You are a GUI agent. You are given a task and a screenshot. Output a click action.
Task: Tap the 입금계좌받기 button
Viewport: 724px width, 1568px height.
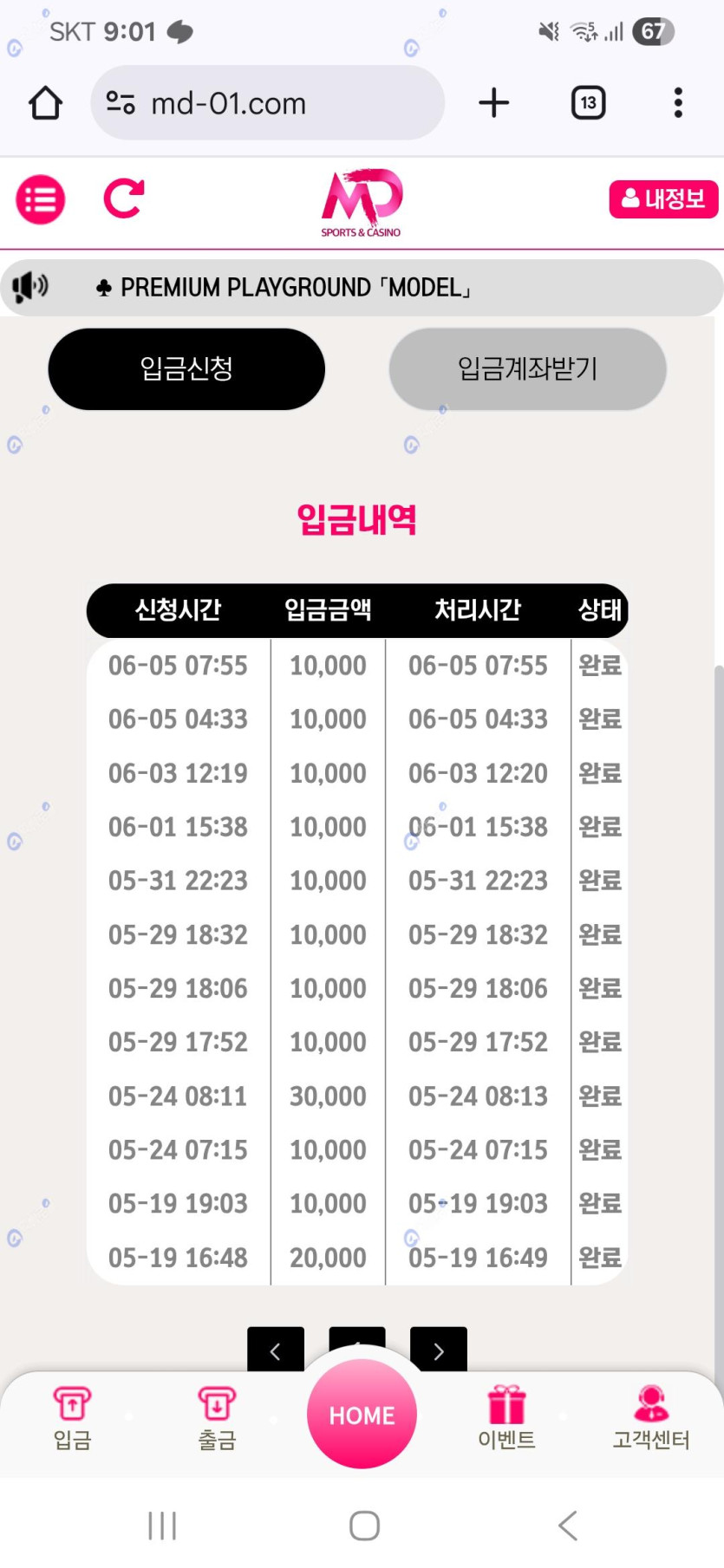pos(527,369)
